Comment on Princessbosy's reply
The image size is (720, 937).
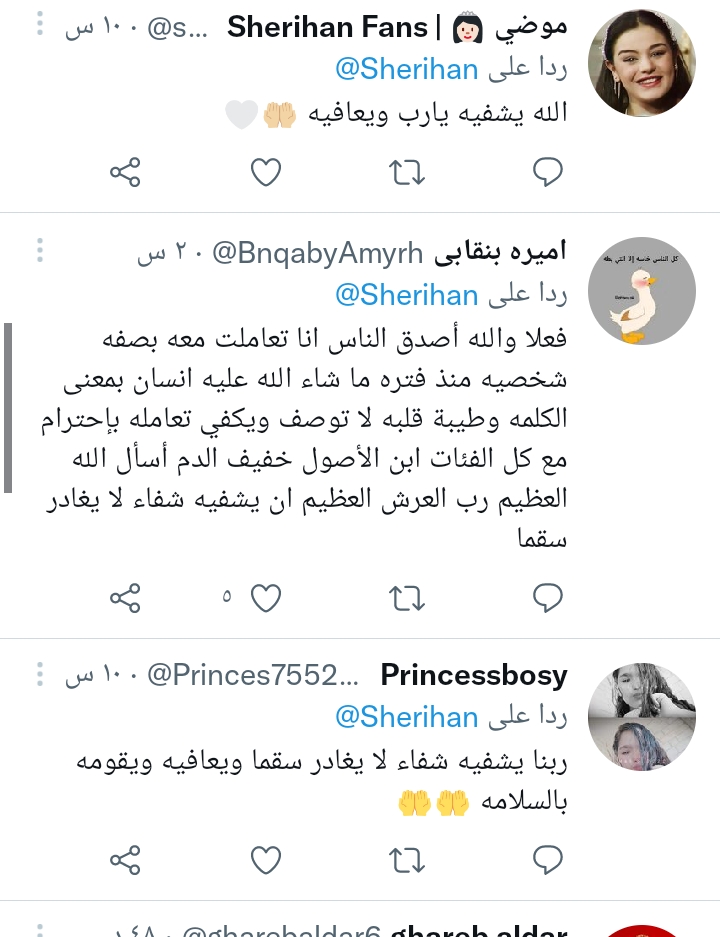(547, 859)
